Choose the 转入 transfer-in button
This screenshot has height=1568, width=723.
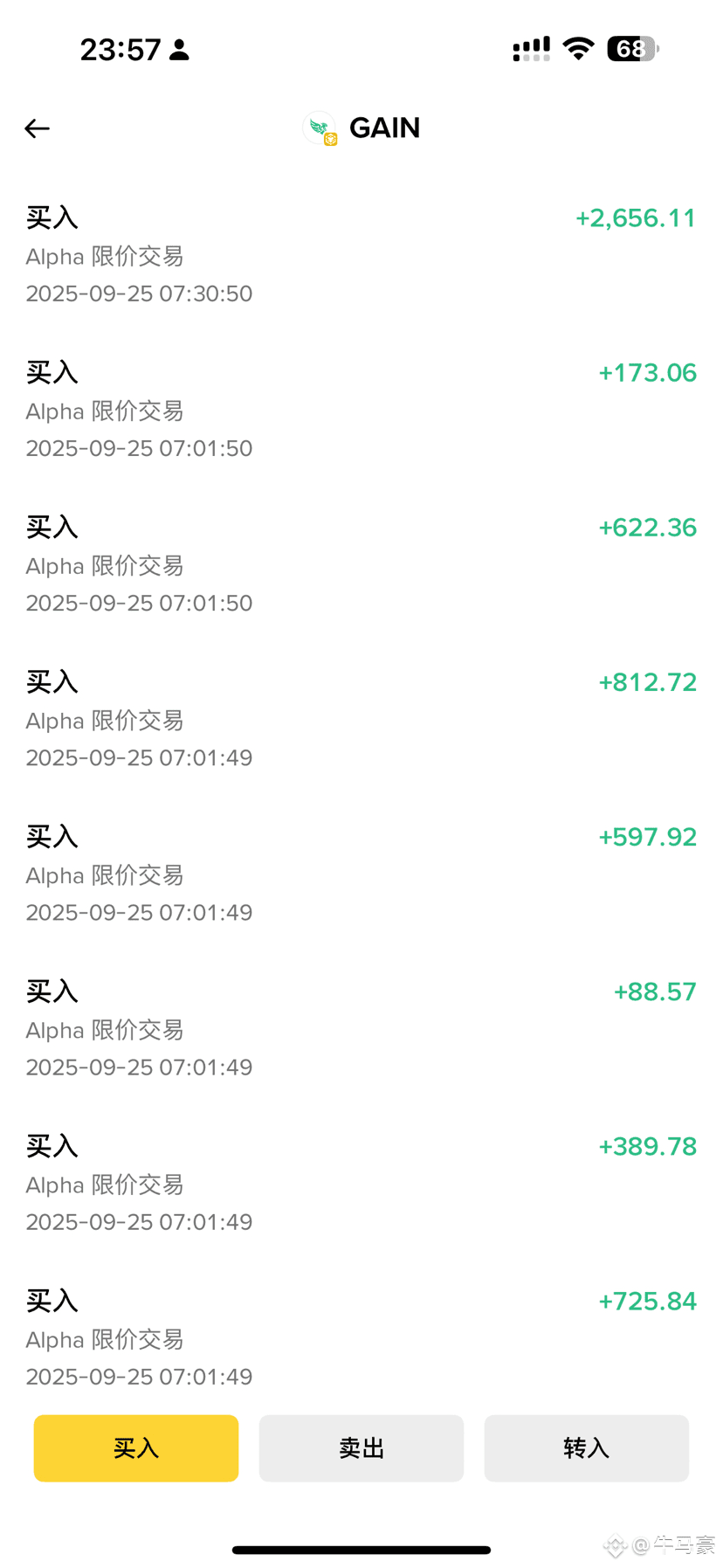(586, 1447)
